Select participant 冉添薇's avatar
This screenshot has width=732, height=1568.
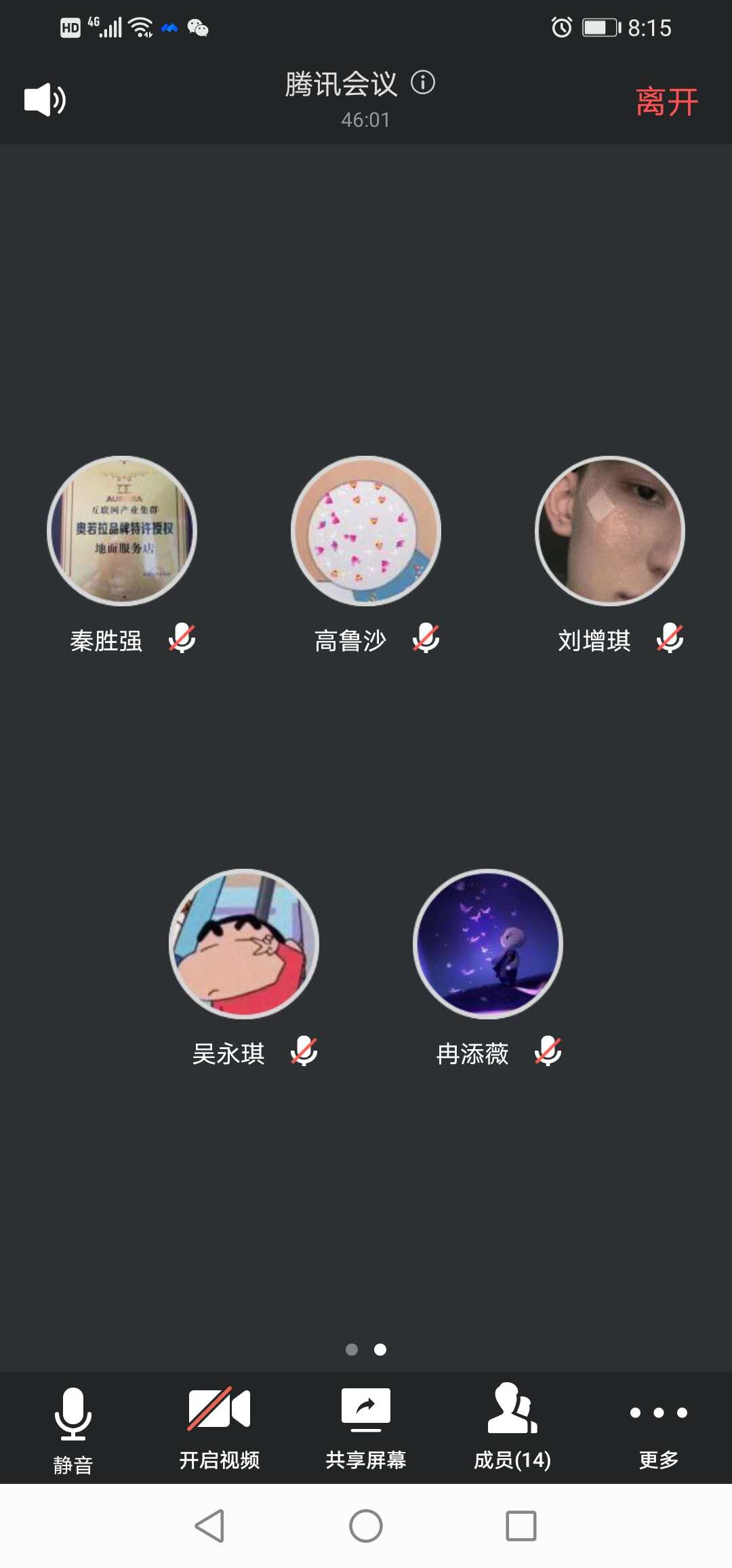point(488,944)
